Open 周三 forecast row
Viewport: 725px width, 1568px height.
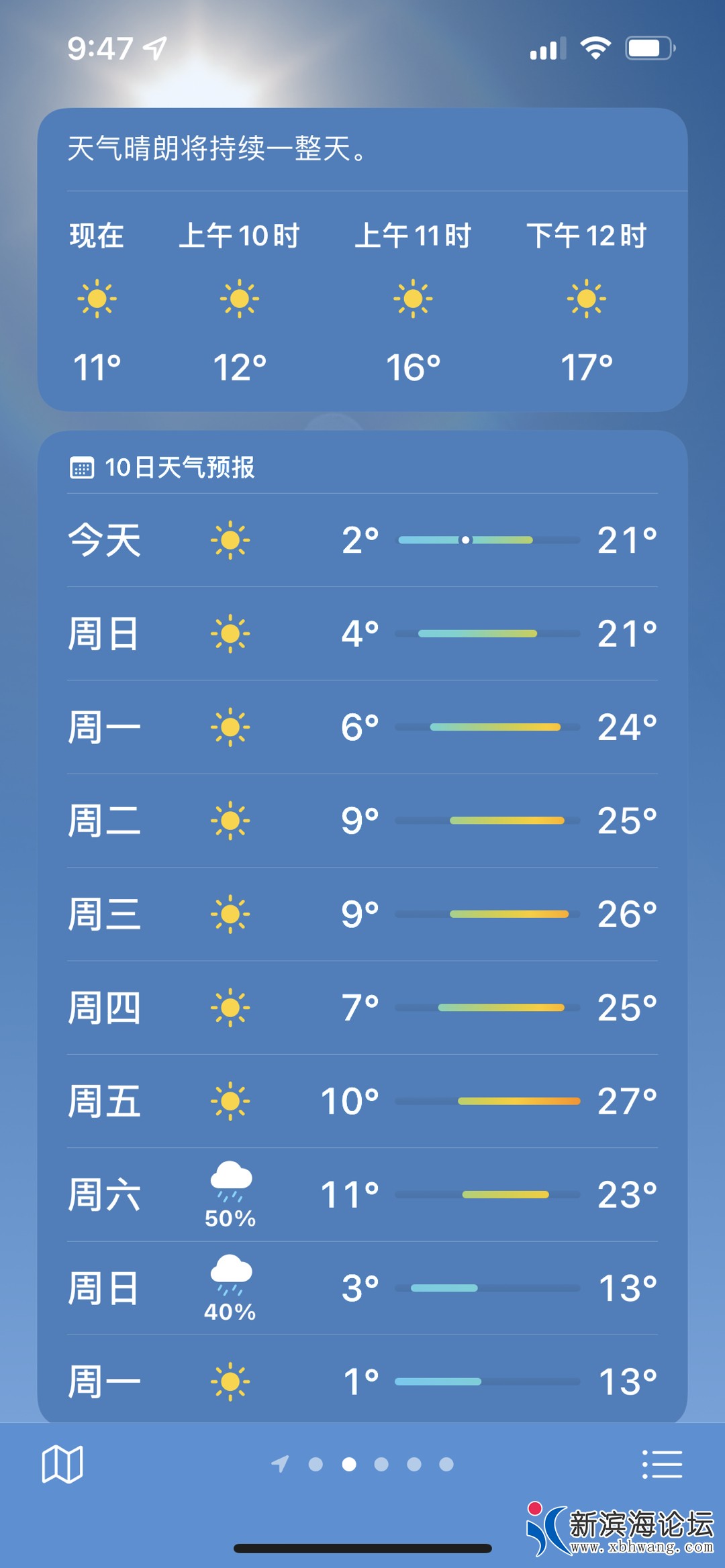[362, 914]
